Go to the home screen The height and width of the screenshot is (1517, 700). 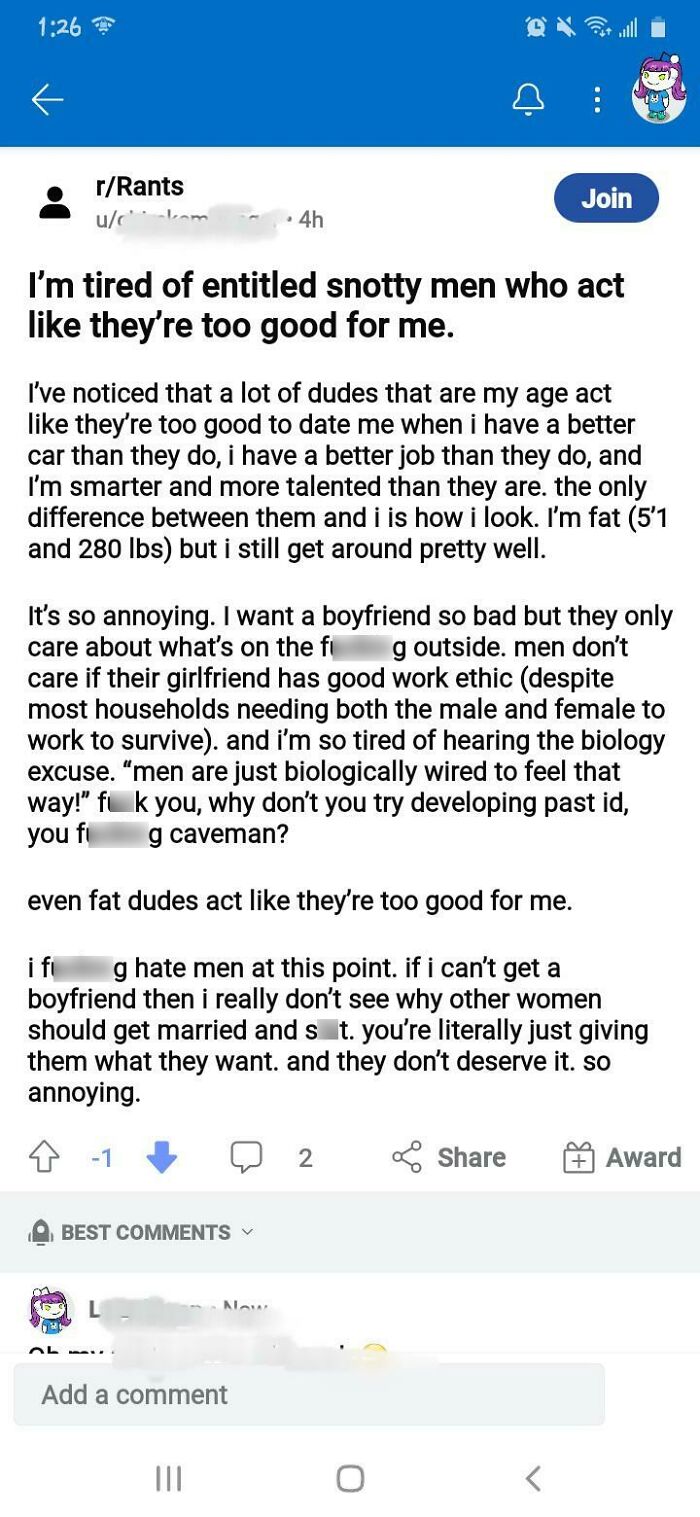(350, 1478)
